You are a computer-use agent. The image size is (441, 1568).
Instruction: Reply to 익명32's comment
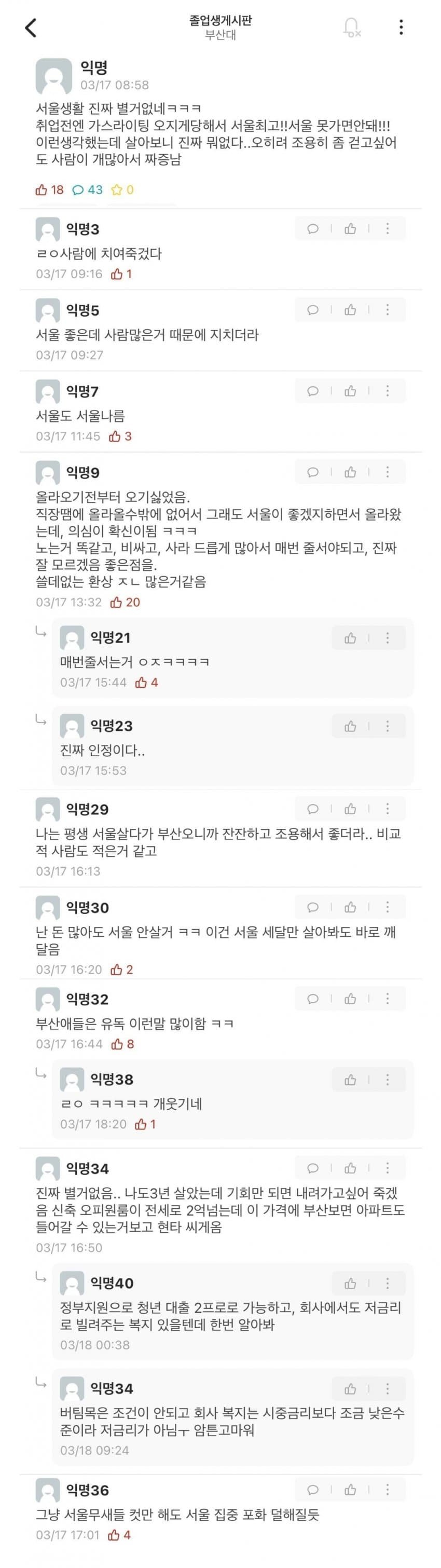[x=313, y=999]
